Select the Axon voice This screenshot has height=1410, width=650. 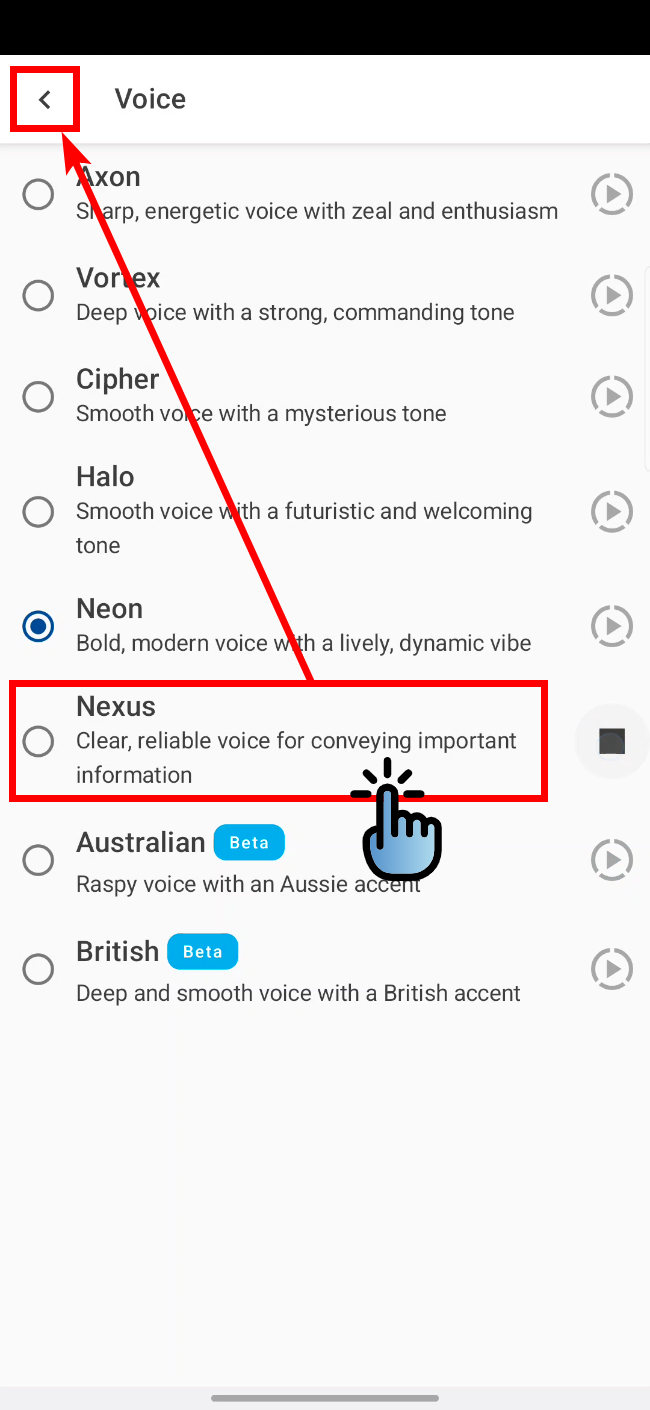point(38,194)
